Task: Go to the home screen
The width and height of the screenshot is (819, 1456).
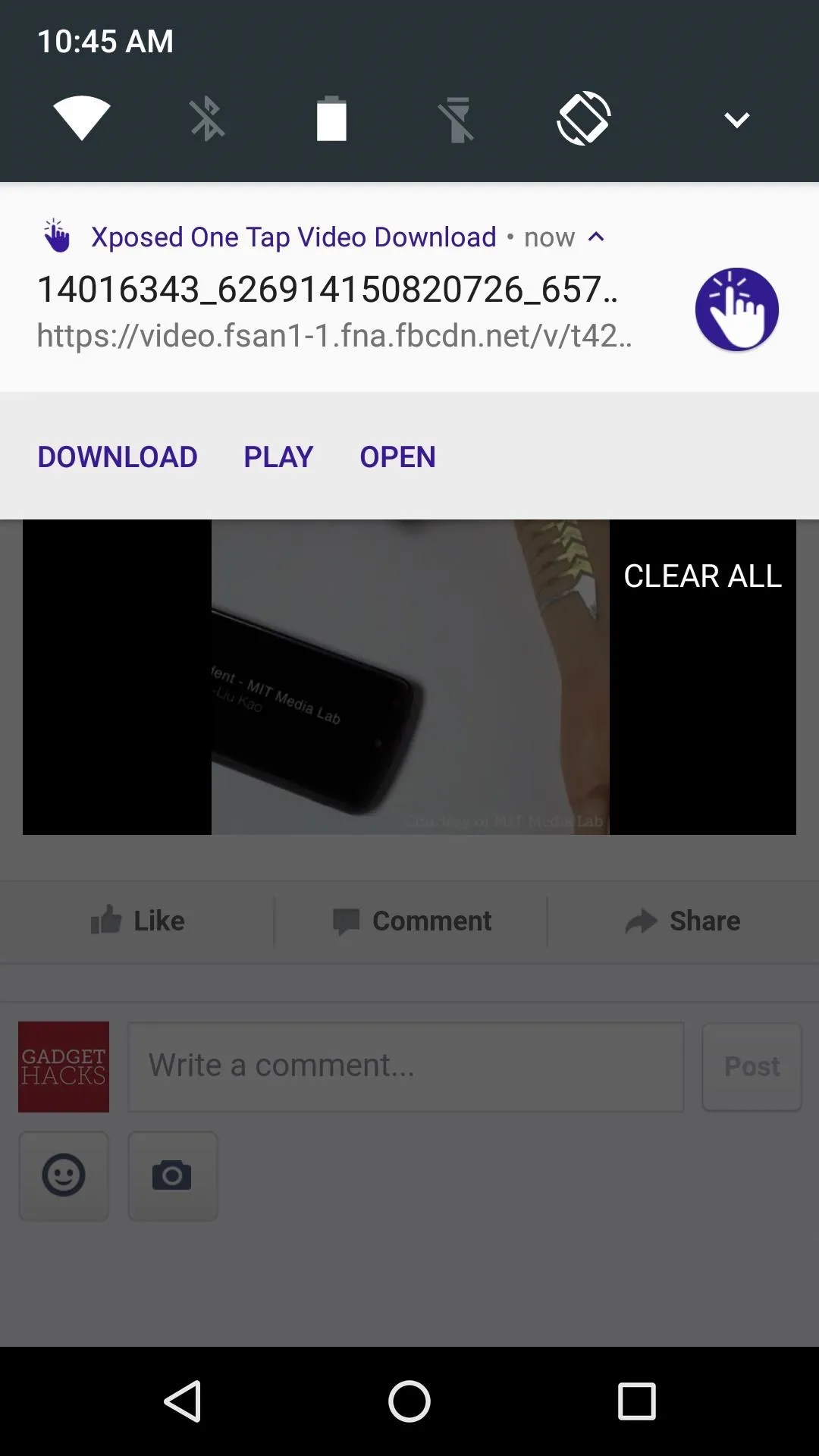Action: coord(409,1401)
